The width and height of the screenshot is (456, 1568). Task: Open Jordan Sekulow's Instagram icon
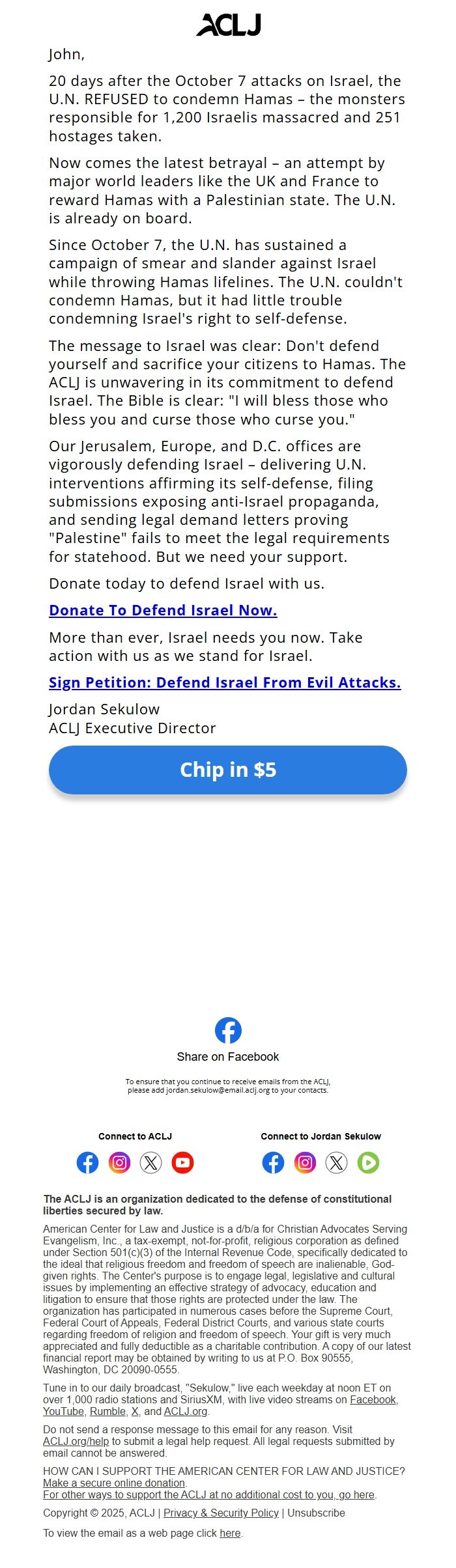point(305,1162)
